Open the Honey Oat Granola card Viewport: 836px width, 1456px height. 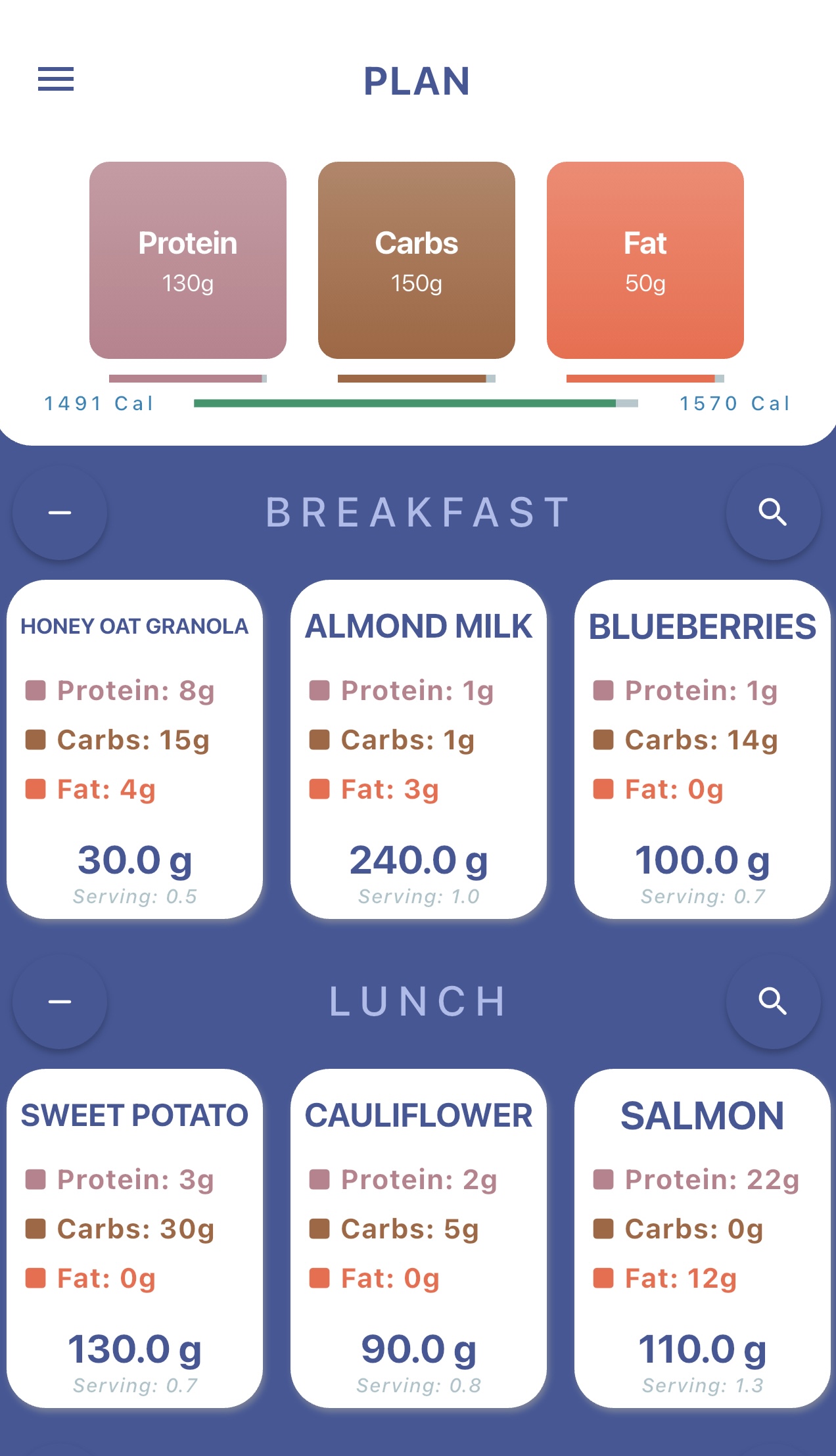click(135, 749)
